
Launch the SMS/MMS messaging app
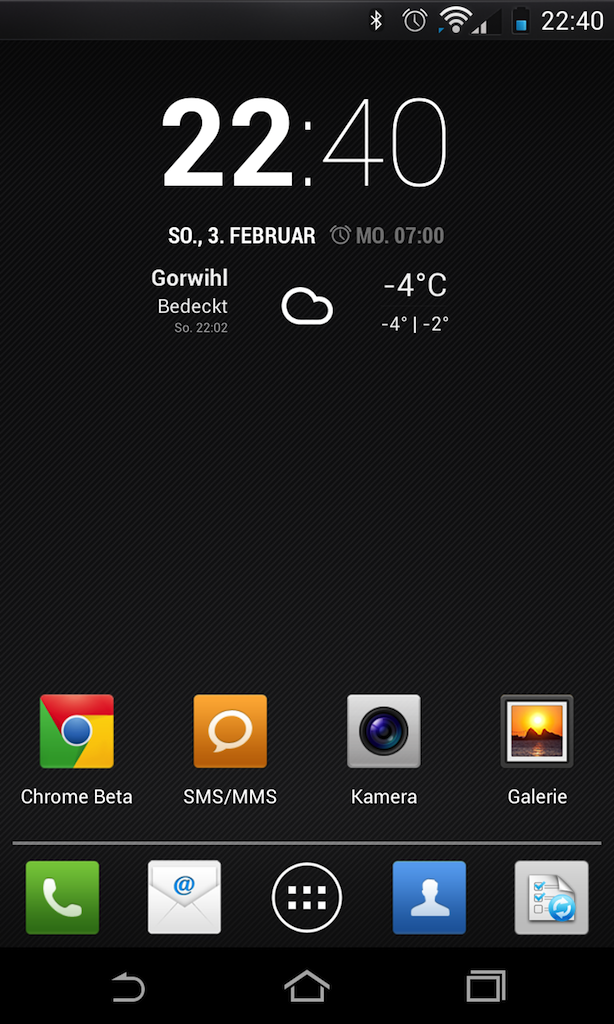tap(230, 732)
